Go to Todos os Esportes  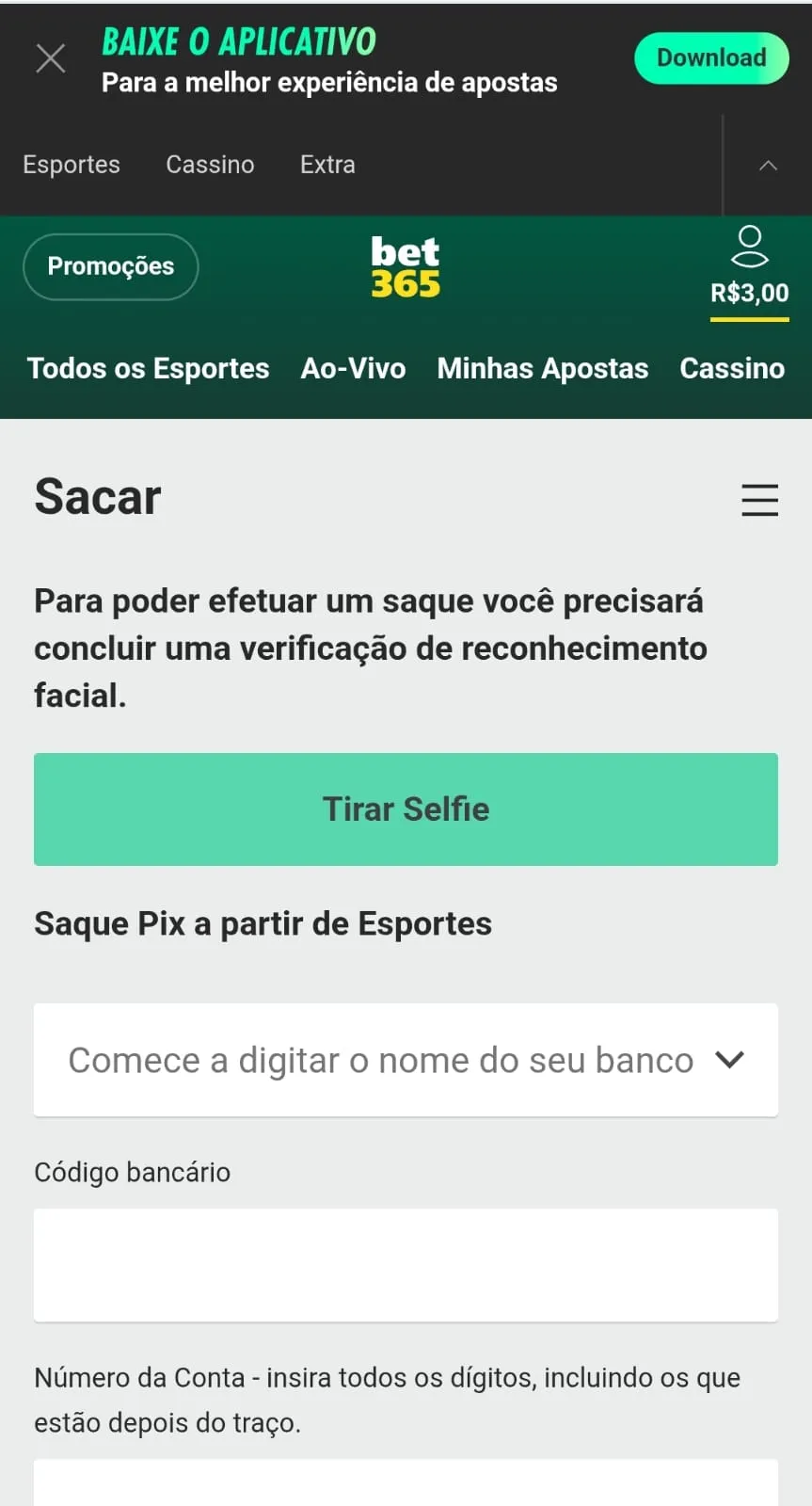click(x=148, y=368)
